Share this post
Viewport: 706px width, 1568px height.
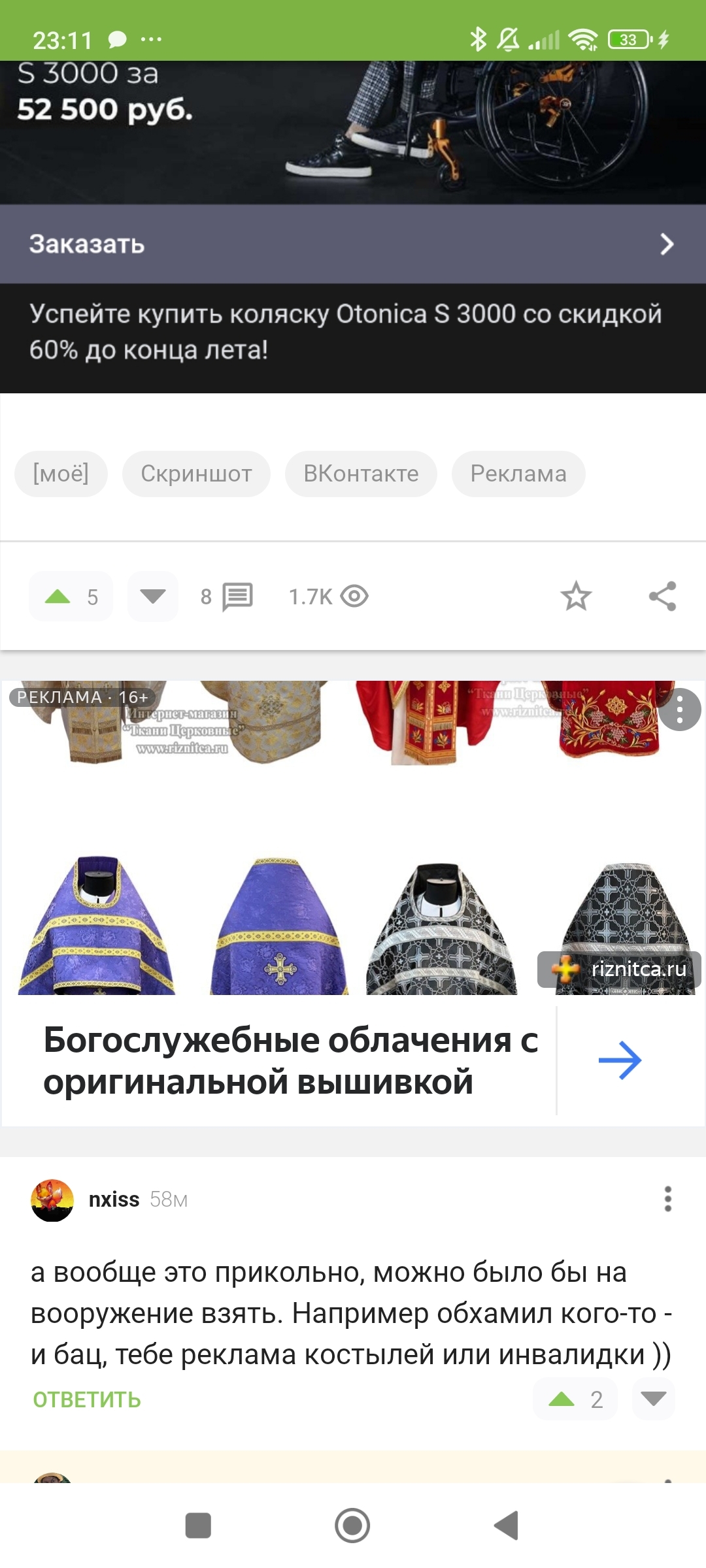click(662, 596)
